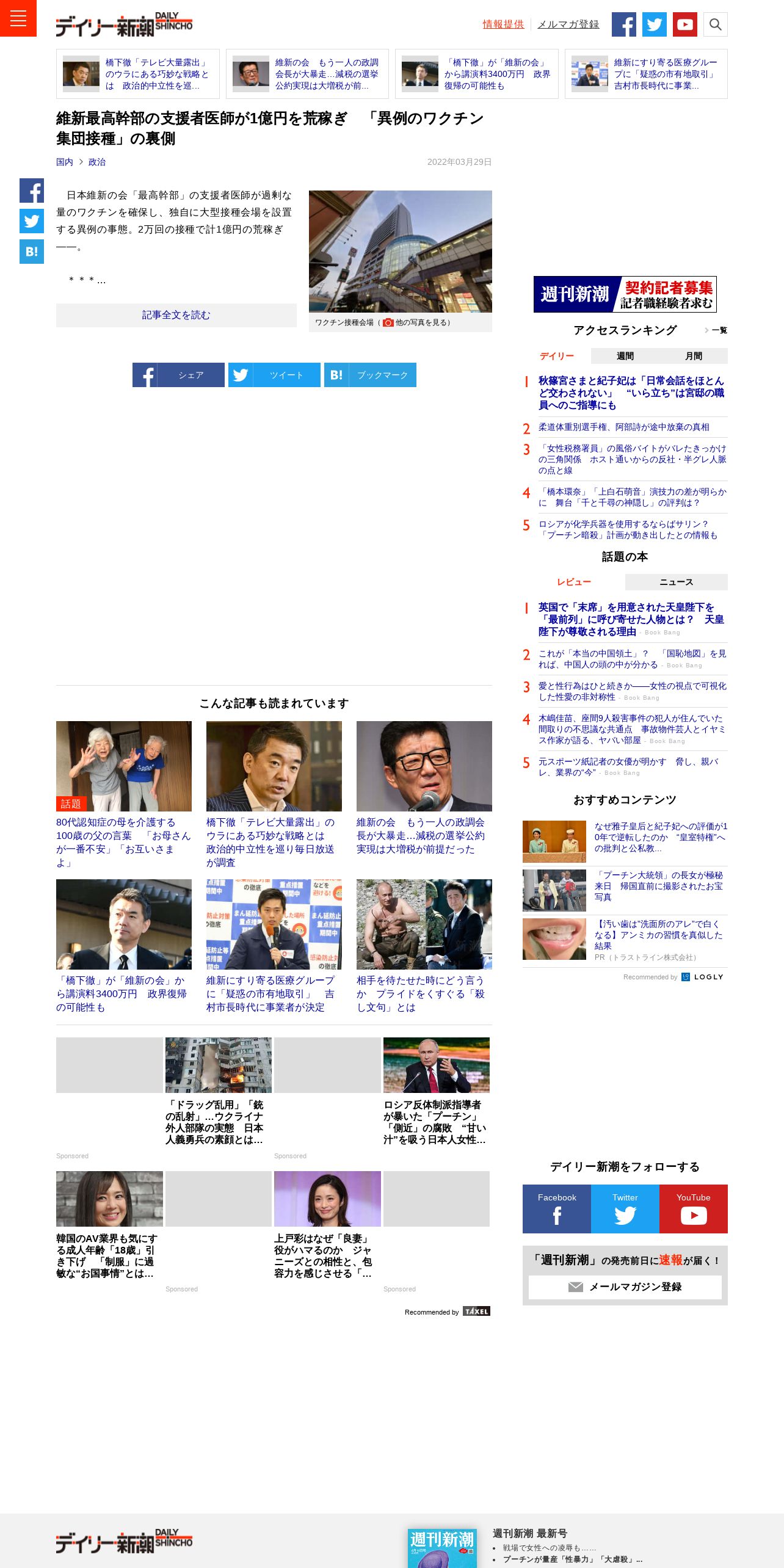
Task: Open メルマガ登録 link in header
Action: tap(568, 24)
